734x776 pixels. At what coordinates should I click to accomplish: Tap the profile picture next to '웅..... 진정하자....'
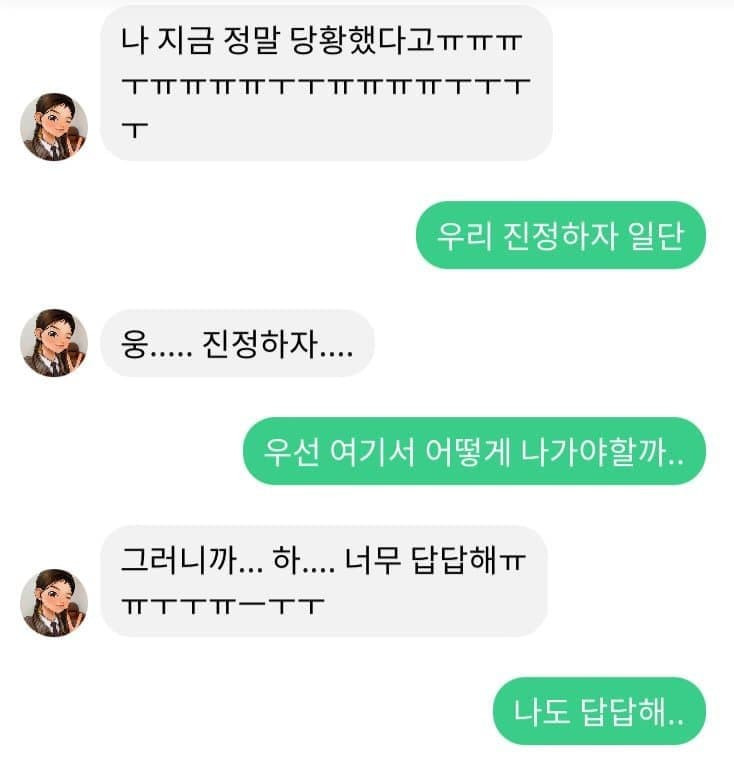pyautogui.click(x=54, y=343)
